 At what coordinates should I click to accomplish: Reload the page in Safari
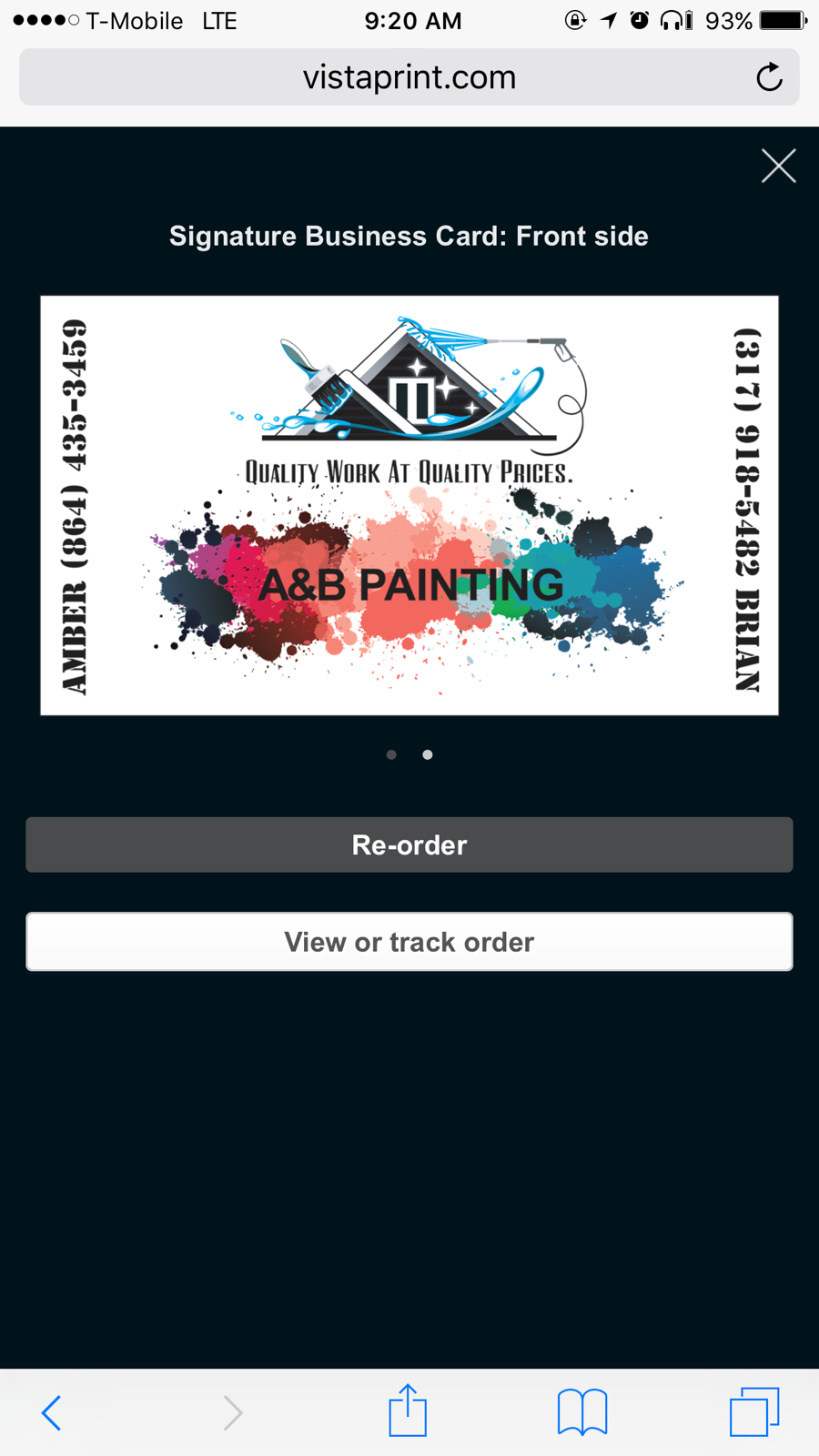769,77
